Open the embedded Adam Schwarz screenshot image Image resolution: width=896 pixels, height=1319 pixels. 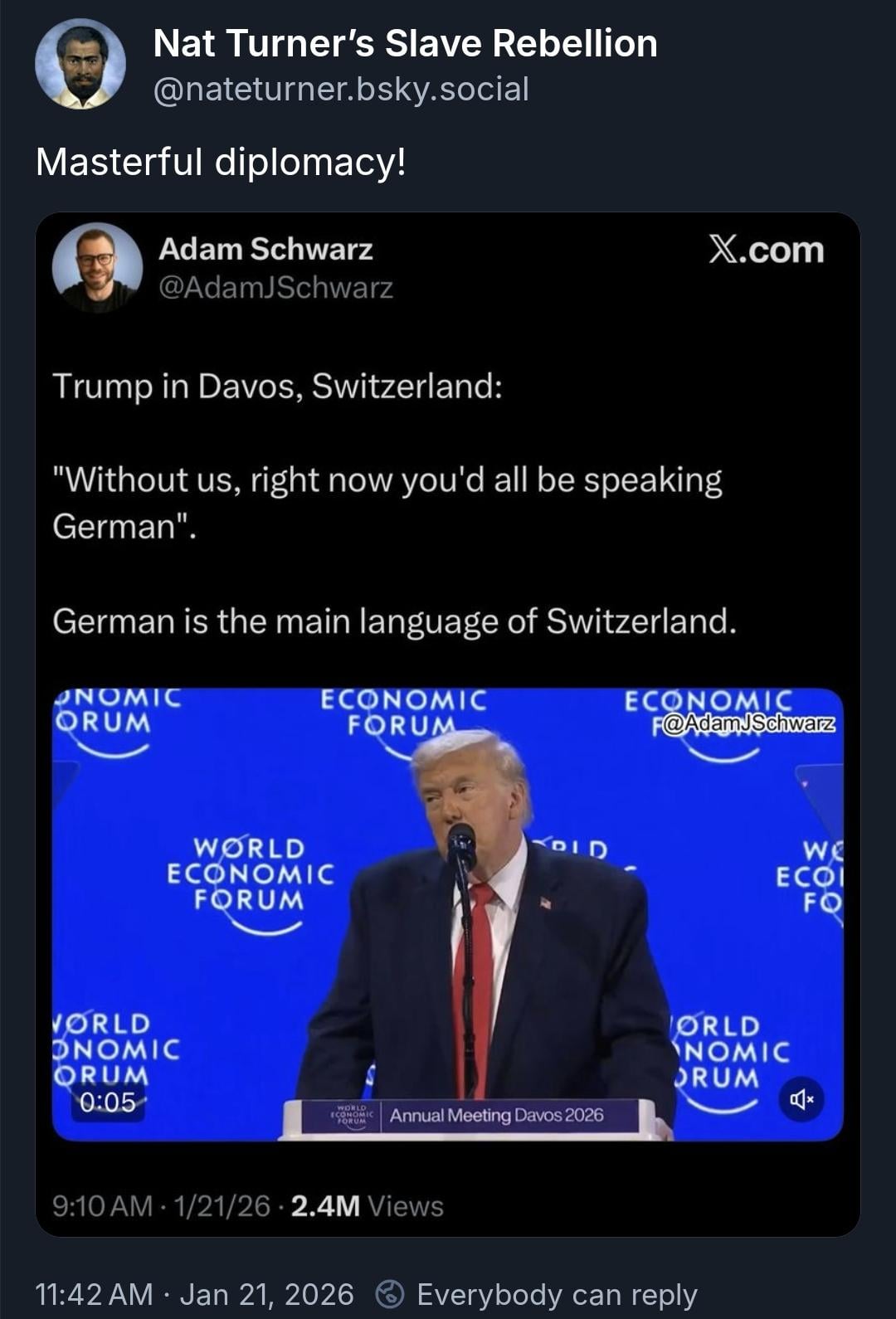click(x=448, y=723)
